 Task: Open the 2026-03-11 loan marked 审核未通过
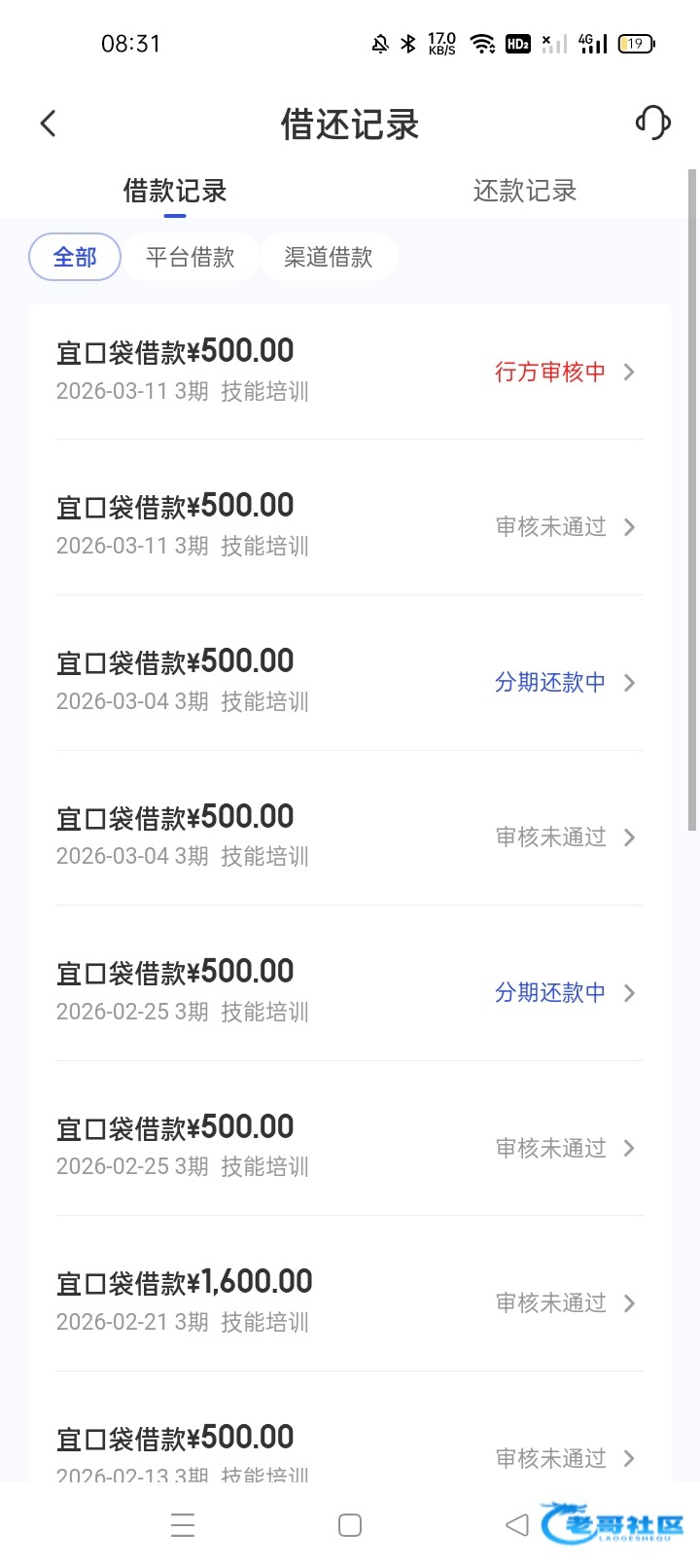(x=350, y=526)
